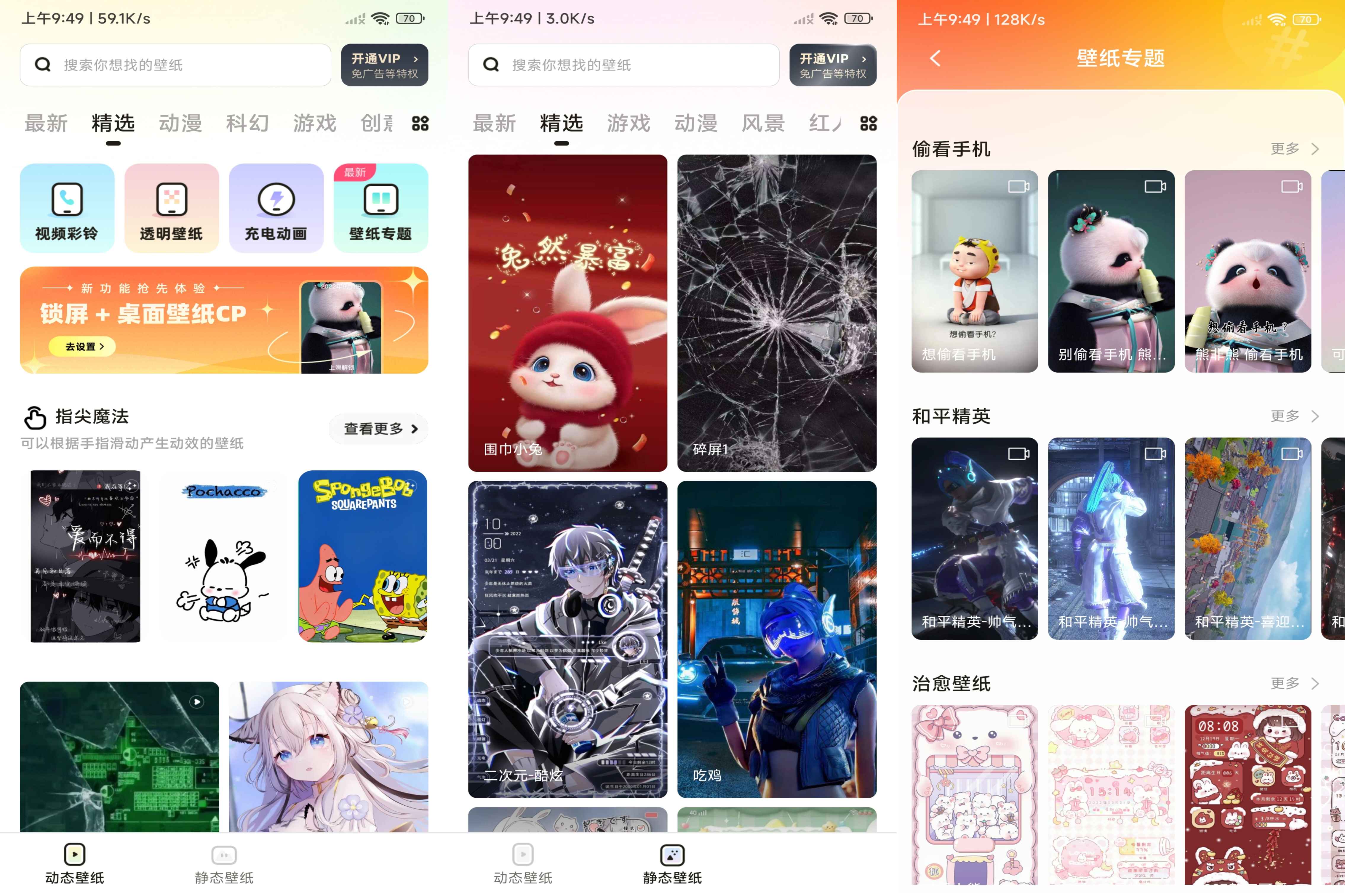Switch to the 风景 tab

(763, 124)
